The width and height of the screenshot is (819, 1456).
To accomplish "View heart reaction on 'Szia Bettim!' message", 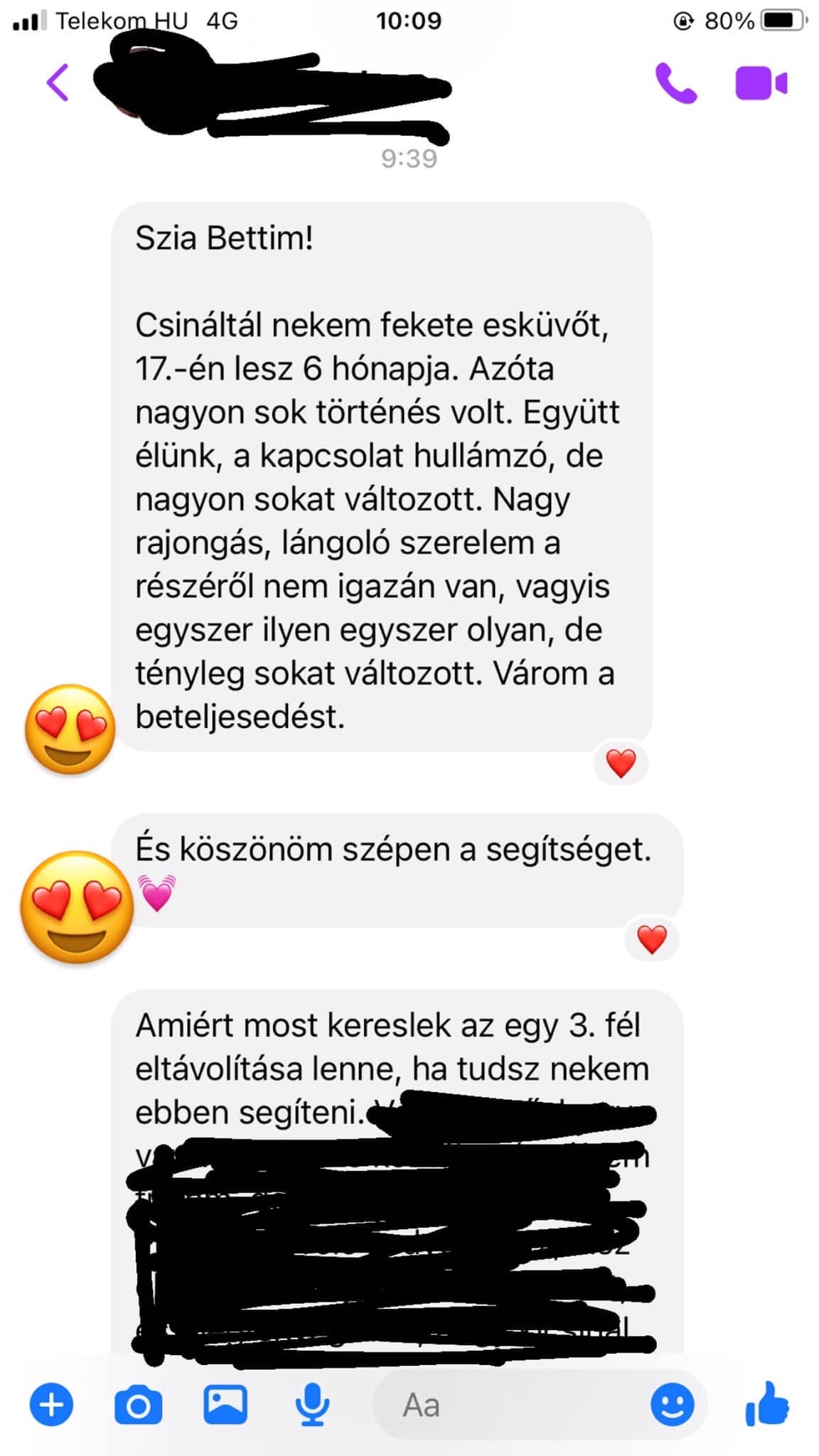I will pos(621,764).
